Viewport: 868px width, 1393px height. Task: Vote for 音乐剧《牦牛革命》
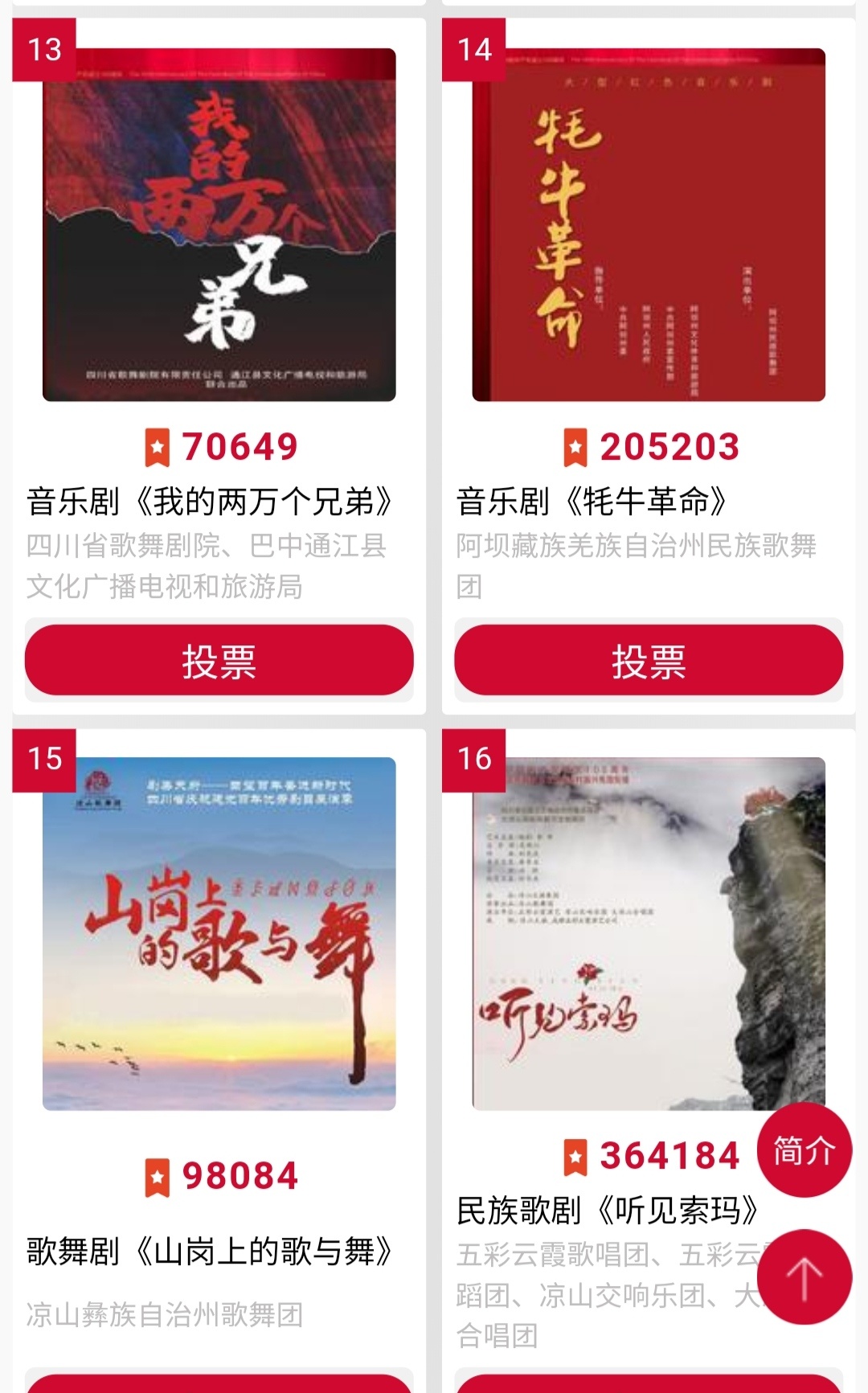point(649,661)
